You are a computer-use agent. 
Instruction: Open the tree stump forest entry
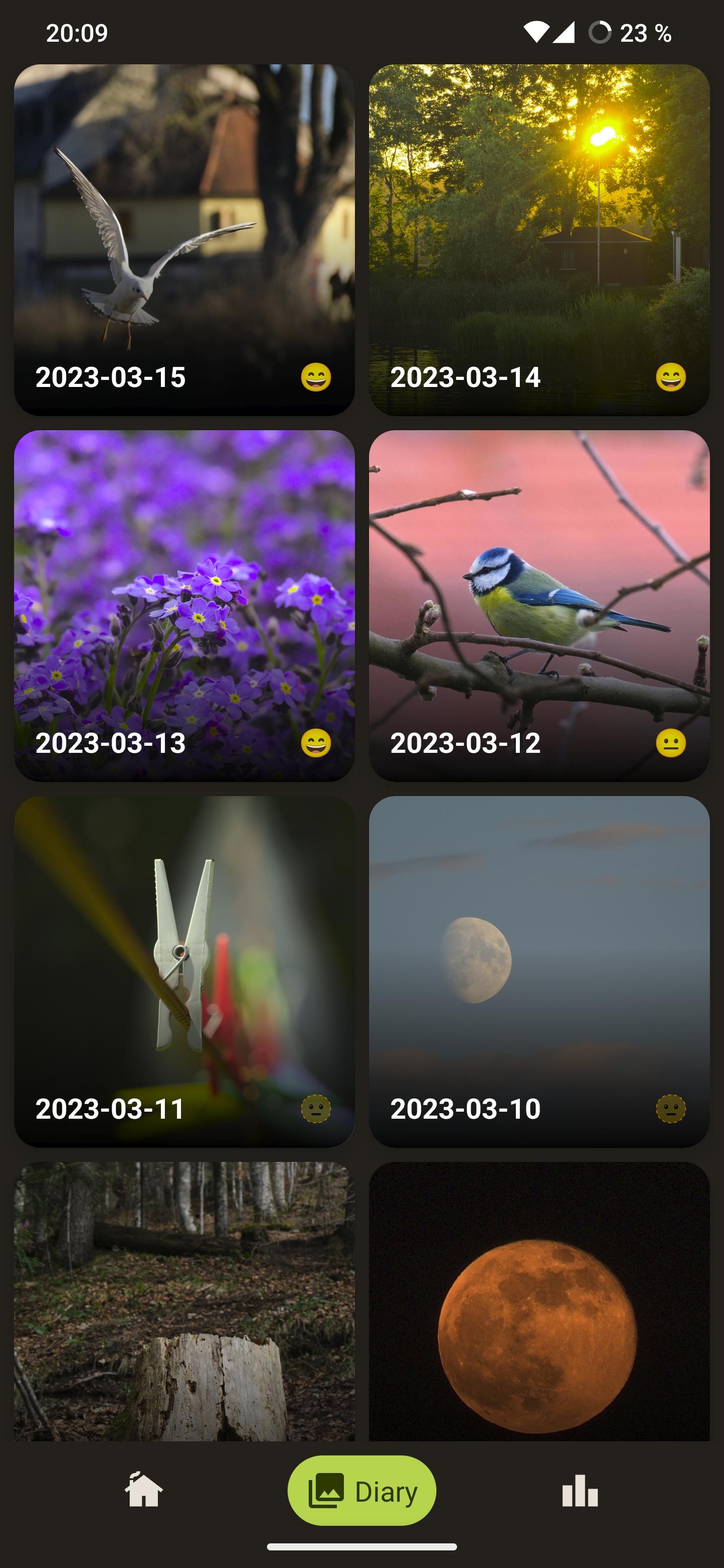[184, 1302]
